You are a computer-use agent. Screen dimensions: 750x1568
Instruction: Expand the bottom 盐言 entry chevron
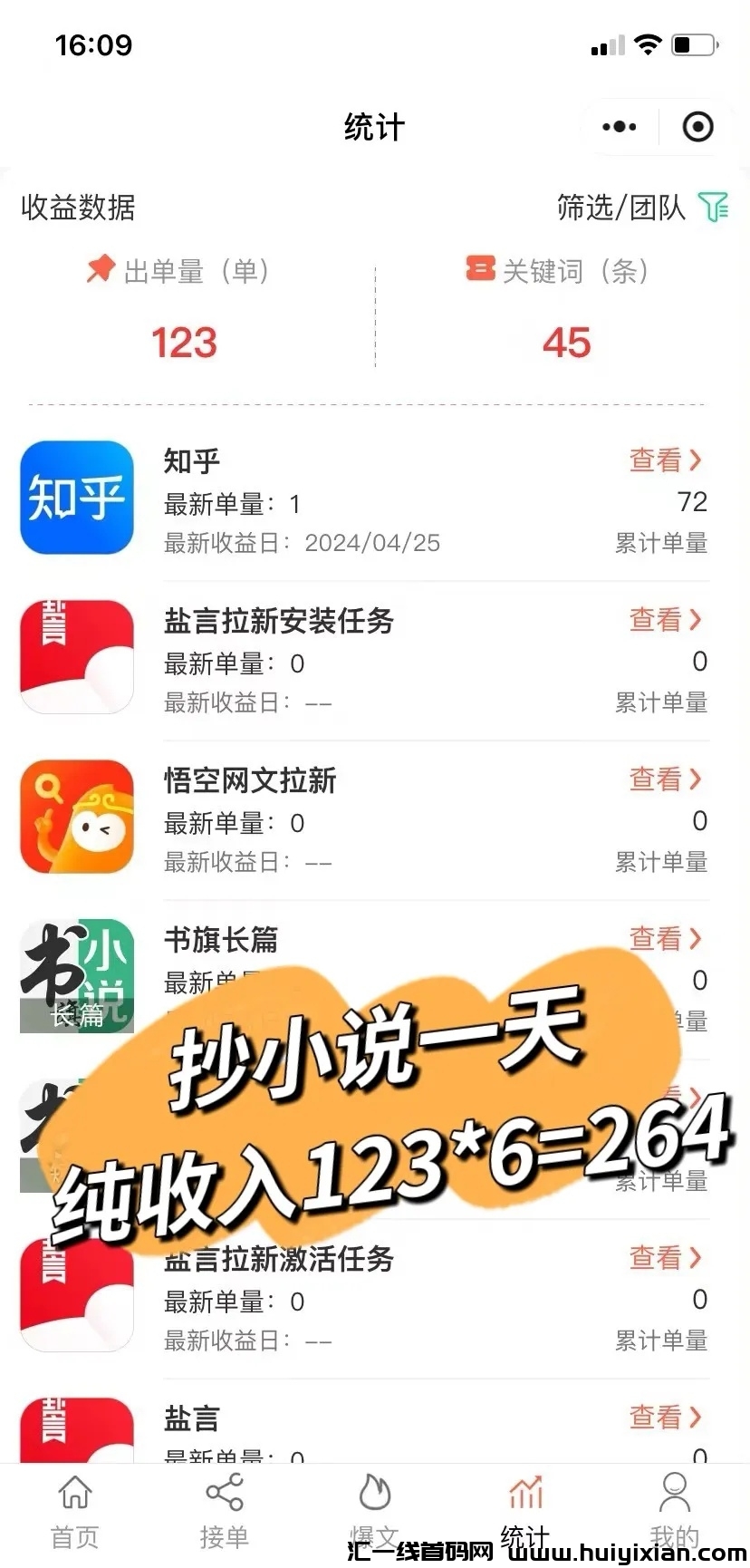click(697, 1417)
